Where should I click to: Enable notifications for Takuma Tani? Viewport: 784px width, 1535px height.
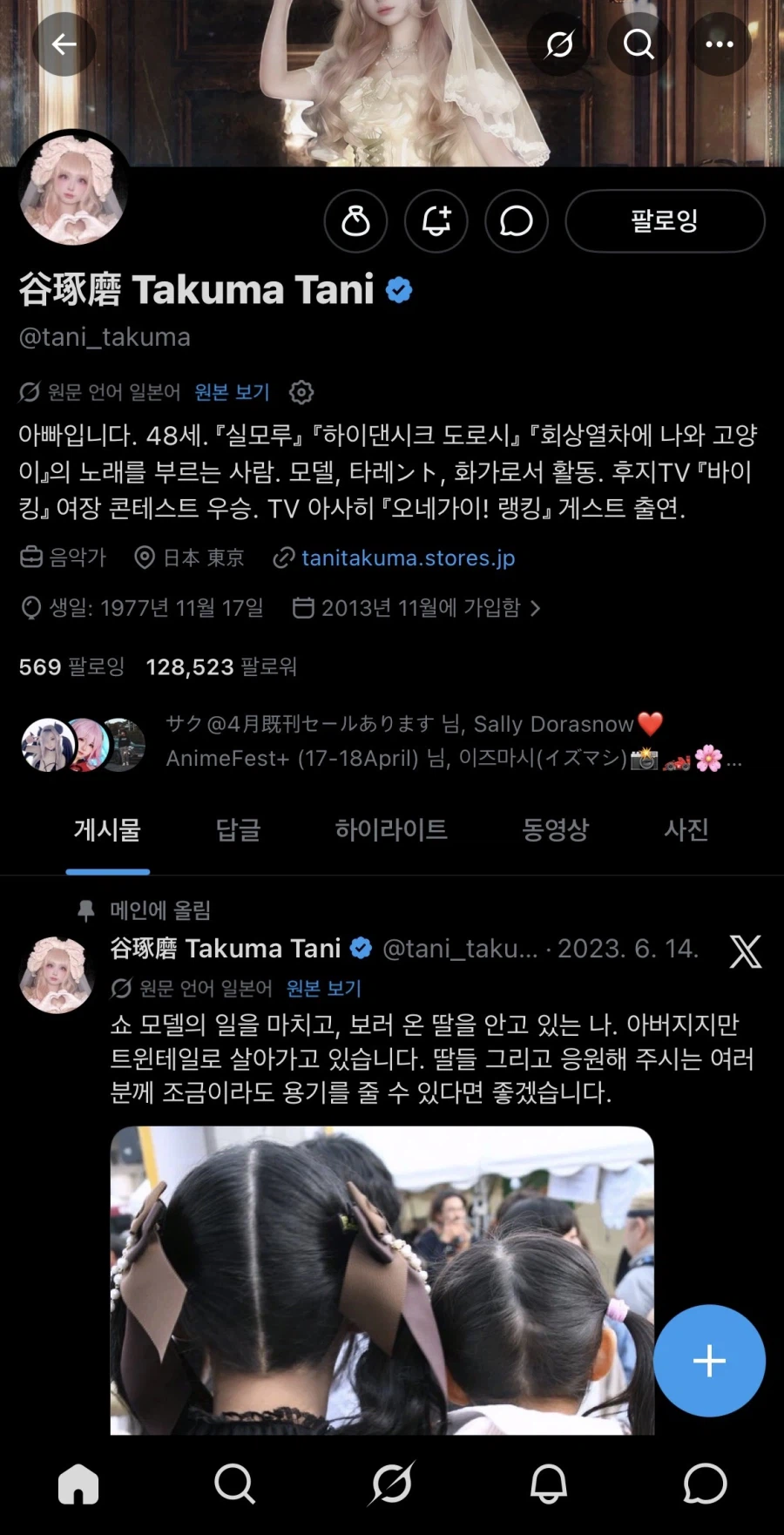[436, 221]
